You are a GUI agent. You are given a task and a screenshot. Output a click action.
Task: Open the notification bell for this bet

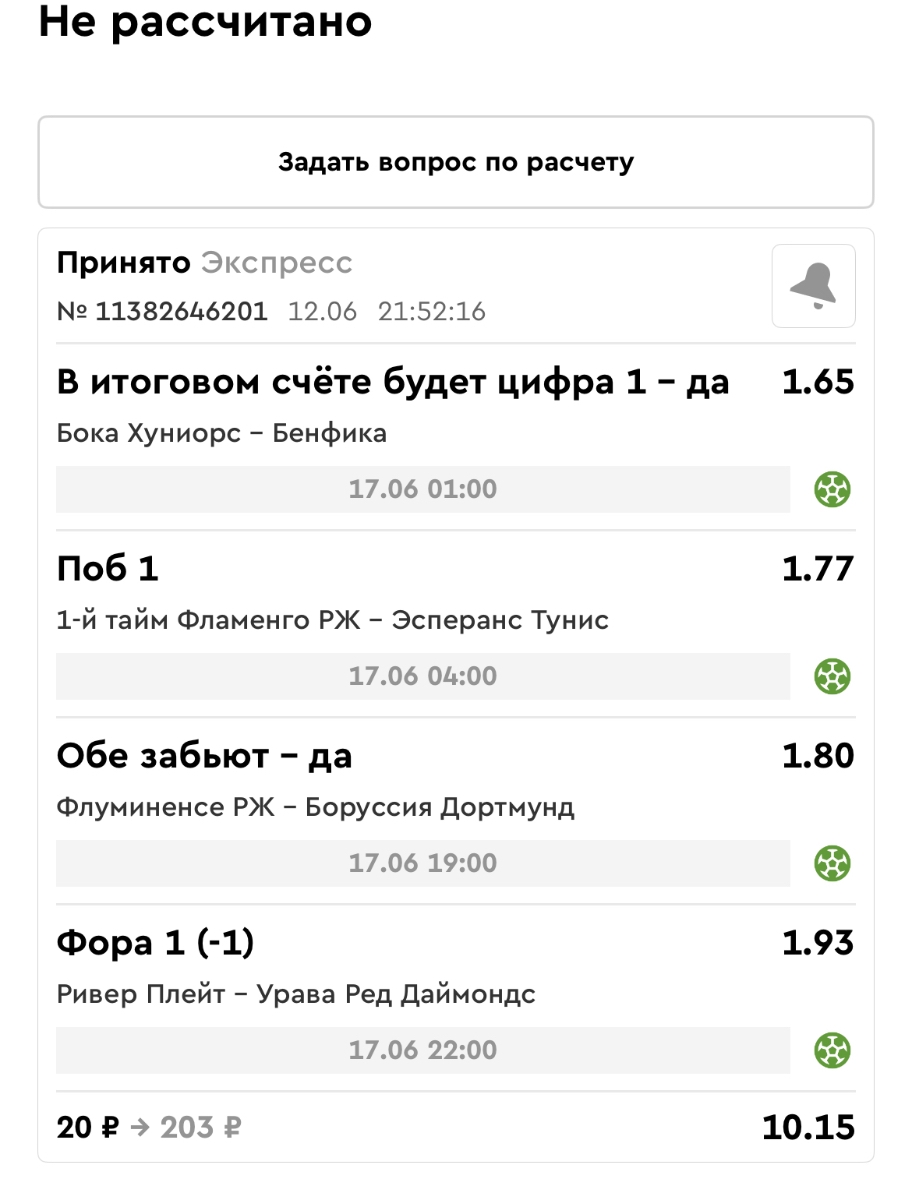click(x=813, y=286)
